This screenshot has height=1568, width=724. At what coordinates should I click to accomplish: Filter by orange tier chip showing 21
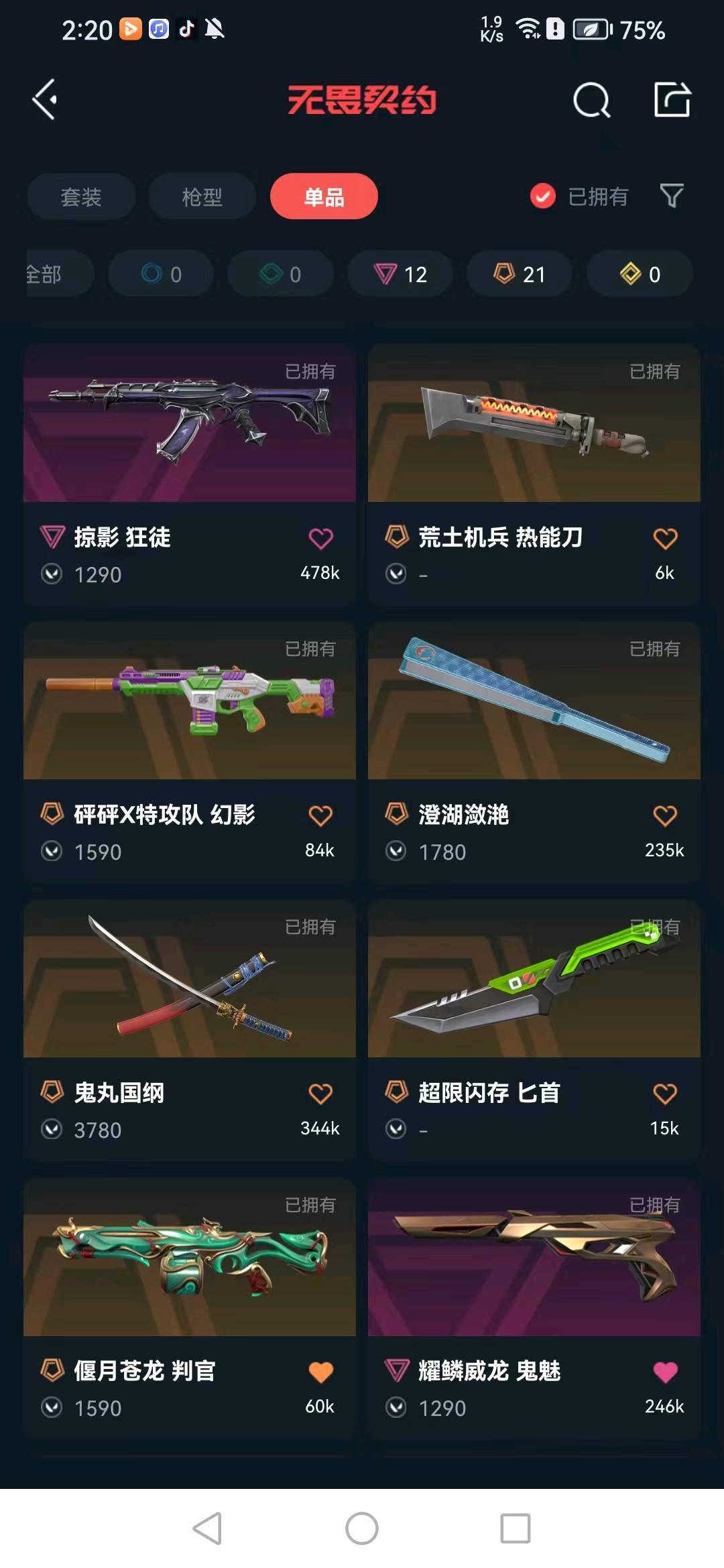(520, 274)
